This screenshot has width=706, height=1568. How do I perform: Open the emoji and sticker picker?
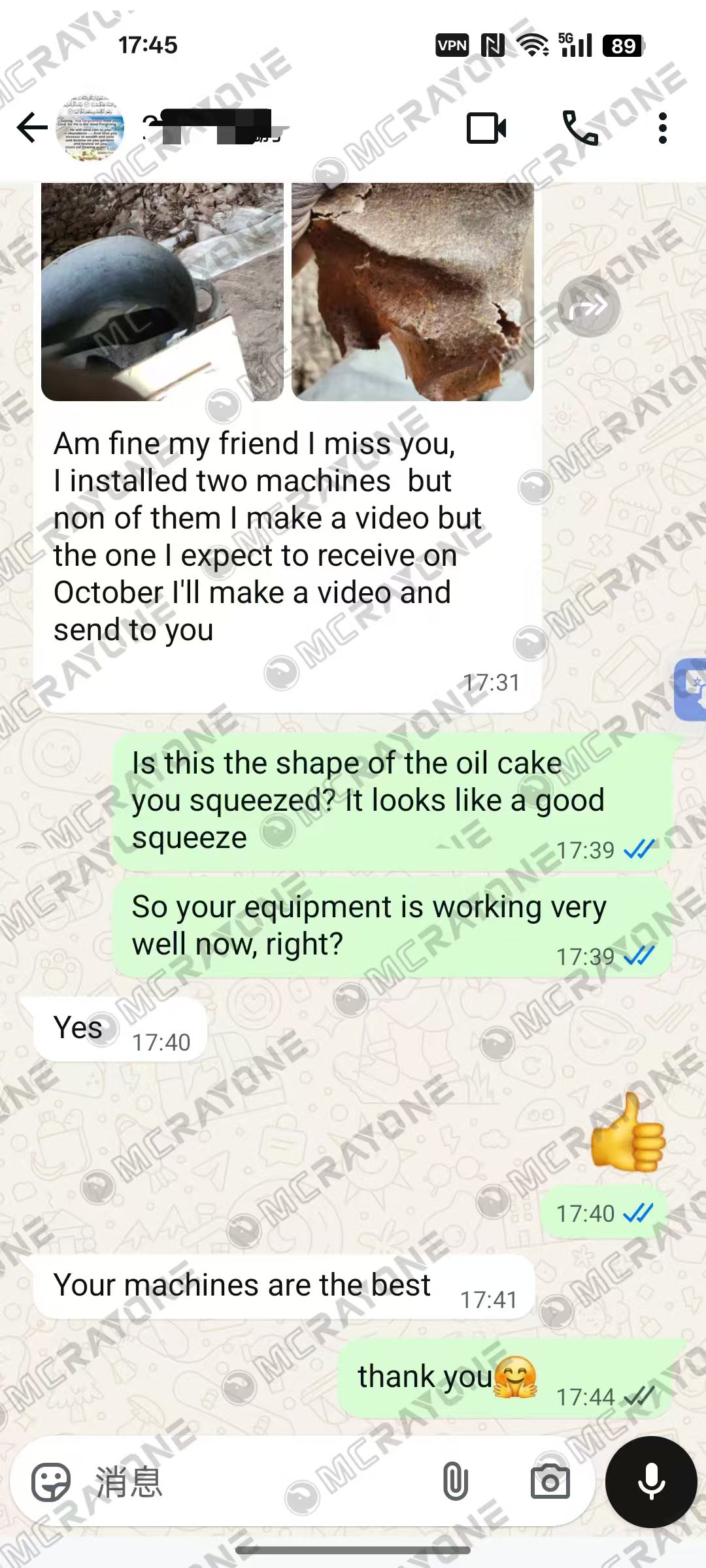(x=51, y=1481)
